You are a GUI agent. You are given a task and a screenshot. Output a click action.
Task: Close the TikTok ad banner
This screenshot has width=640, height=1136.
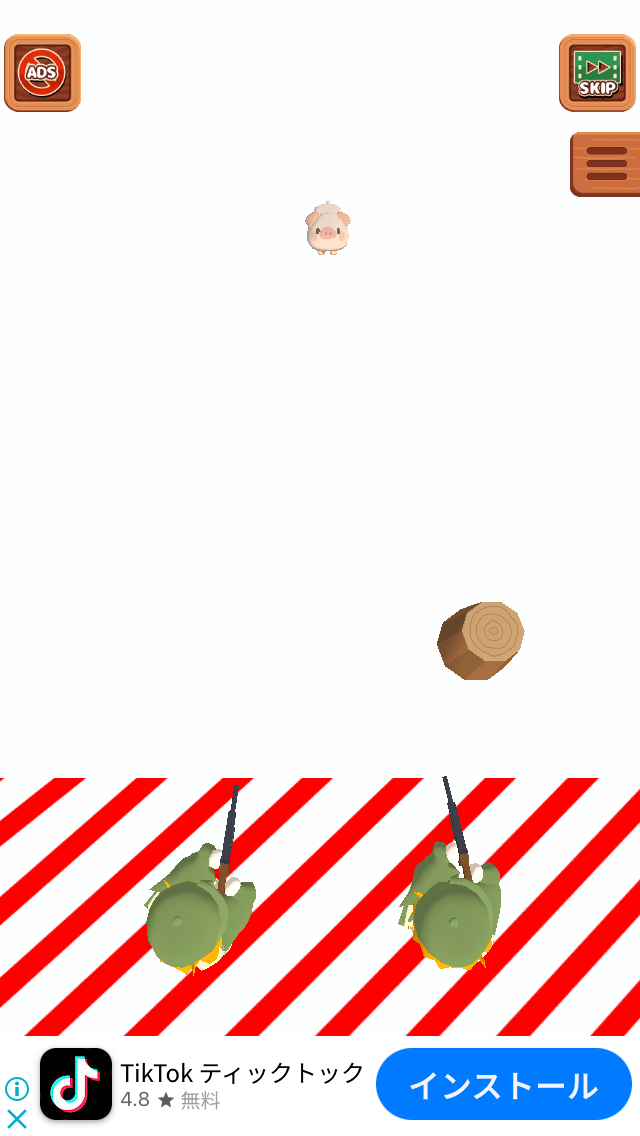[17, 1119]
